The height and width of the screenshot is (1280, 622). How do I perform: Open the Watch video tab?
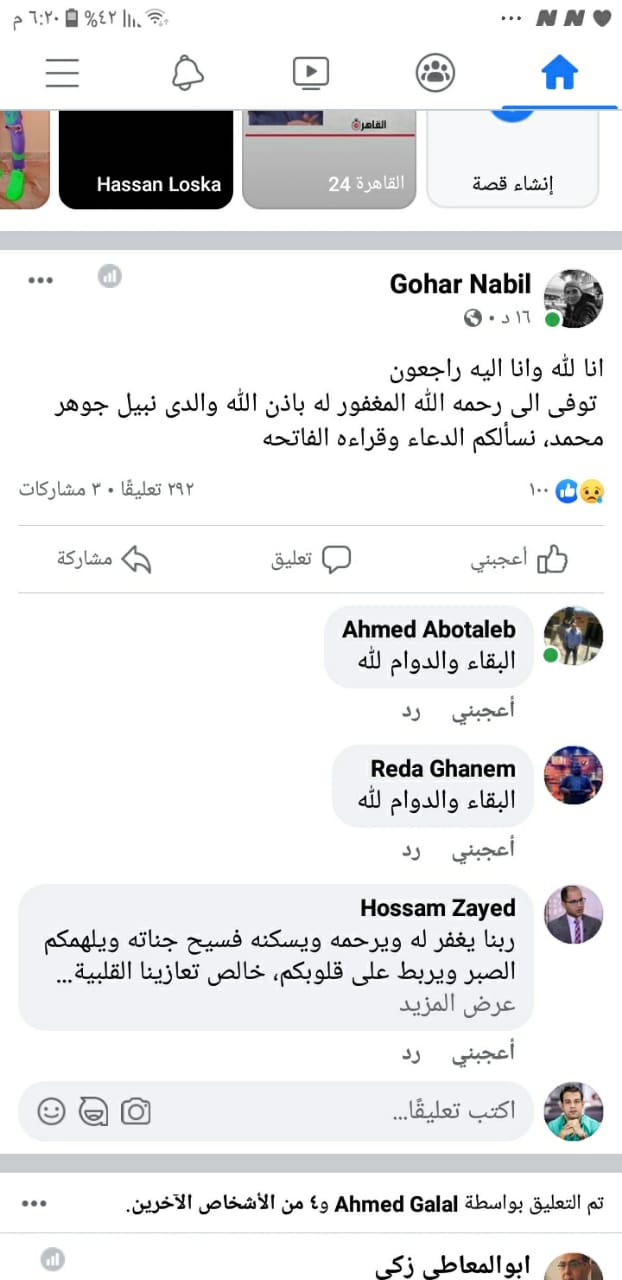coord(310,72)
